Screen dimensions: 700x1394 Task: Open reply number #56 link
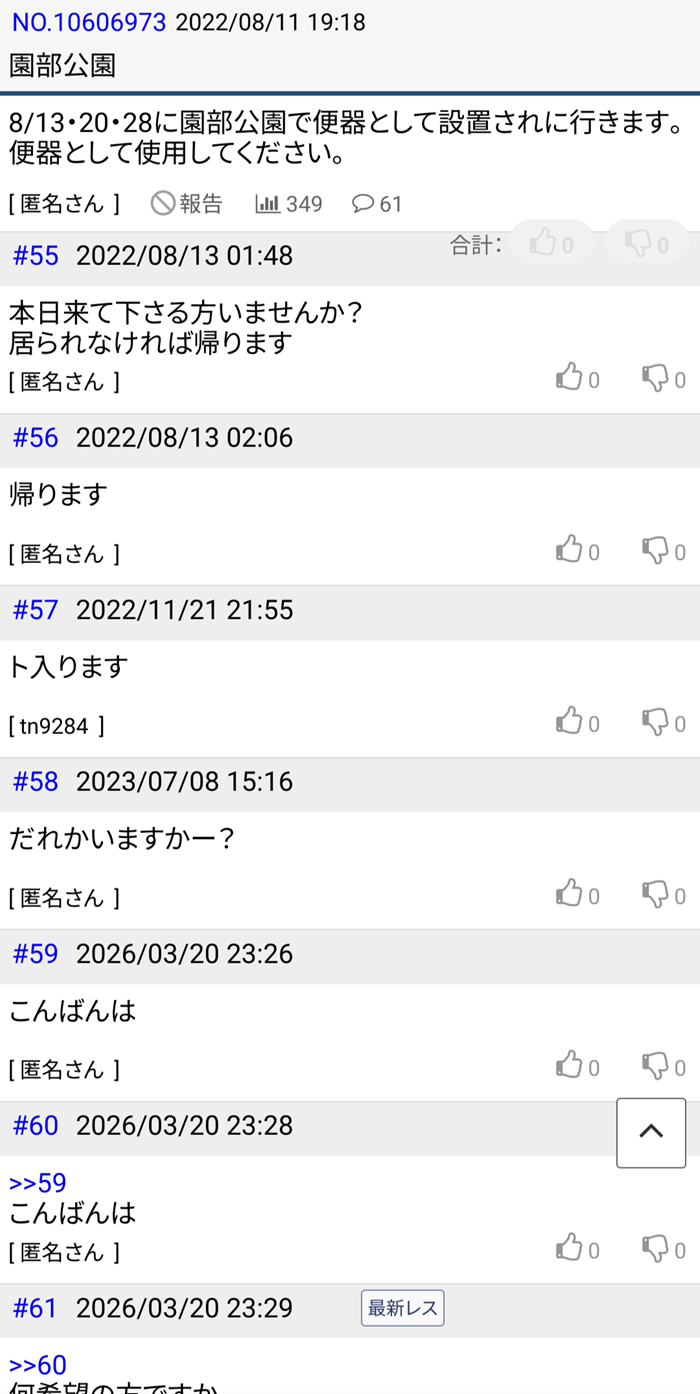tap(36, 437)
